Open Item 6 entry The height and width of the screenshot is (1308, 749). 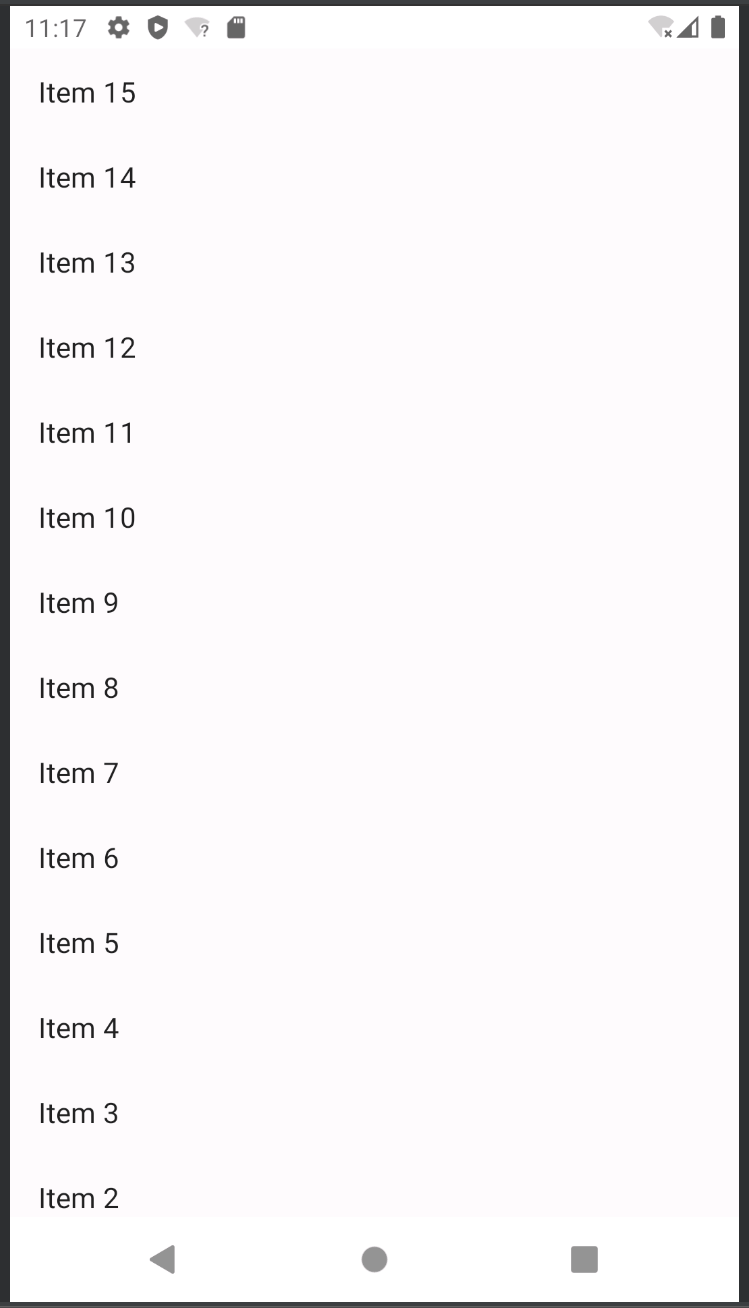[x=79, y=858]
